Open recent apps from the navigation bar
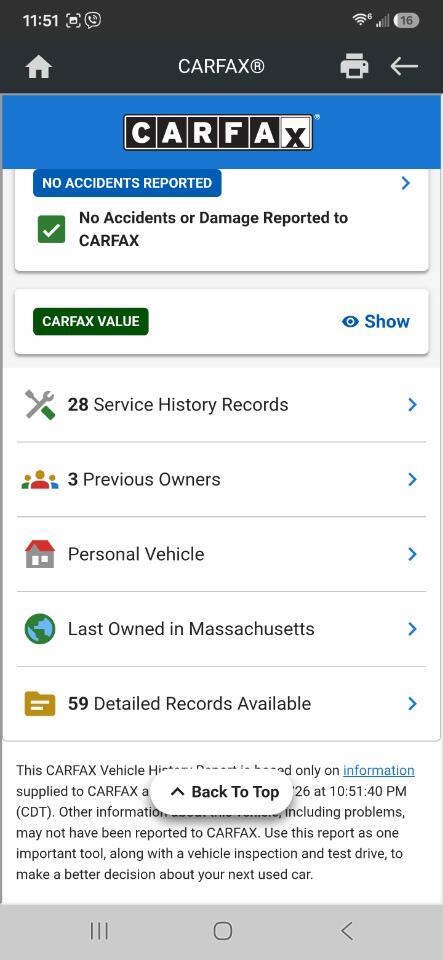 click(x=99, y=931)
